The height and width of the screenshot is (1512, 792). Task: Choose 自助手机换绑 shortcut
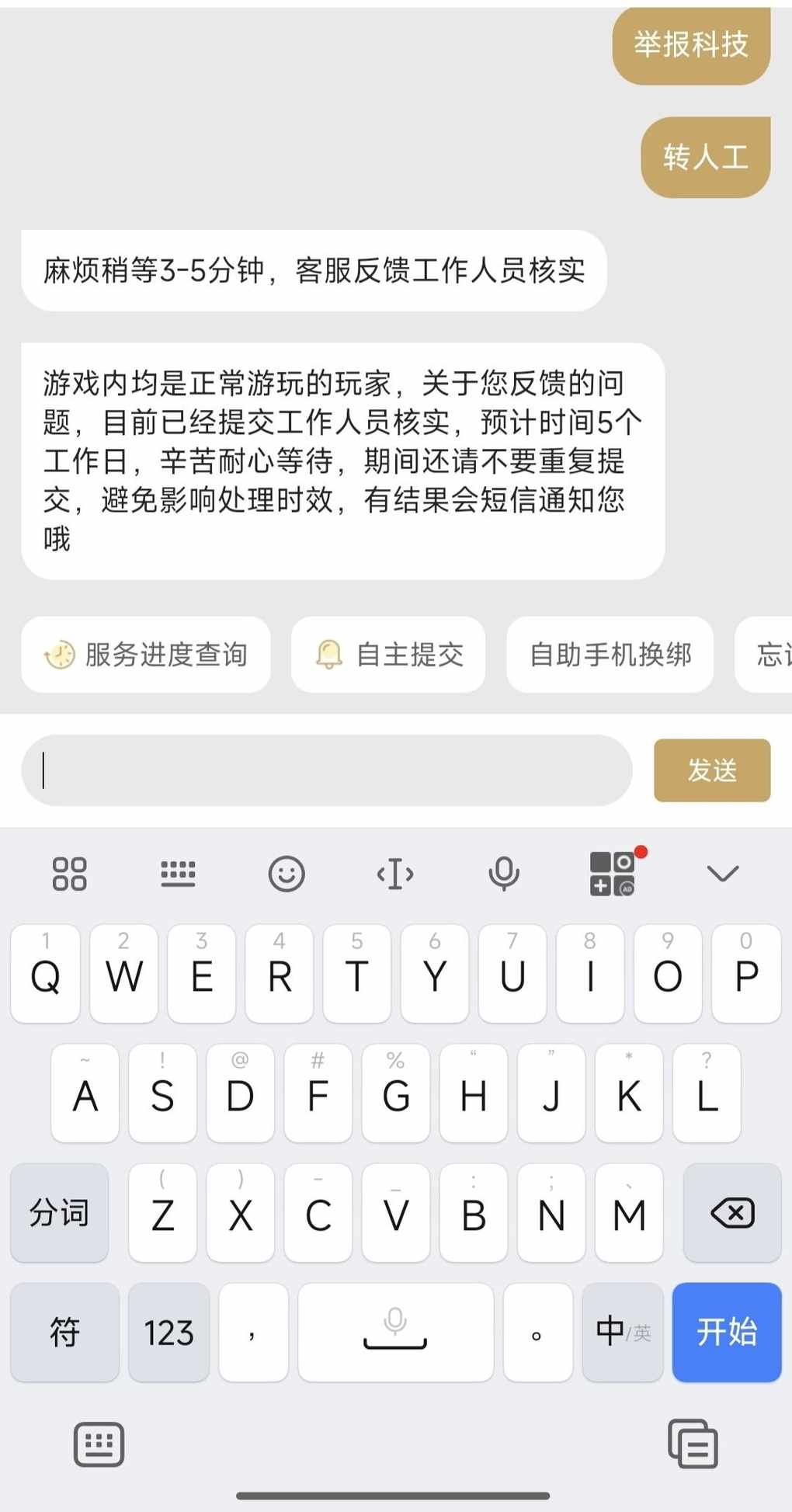[x=610, y=655]
